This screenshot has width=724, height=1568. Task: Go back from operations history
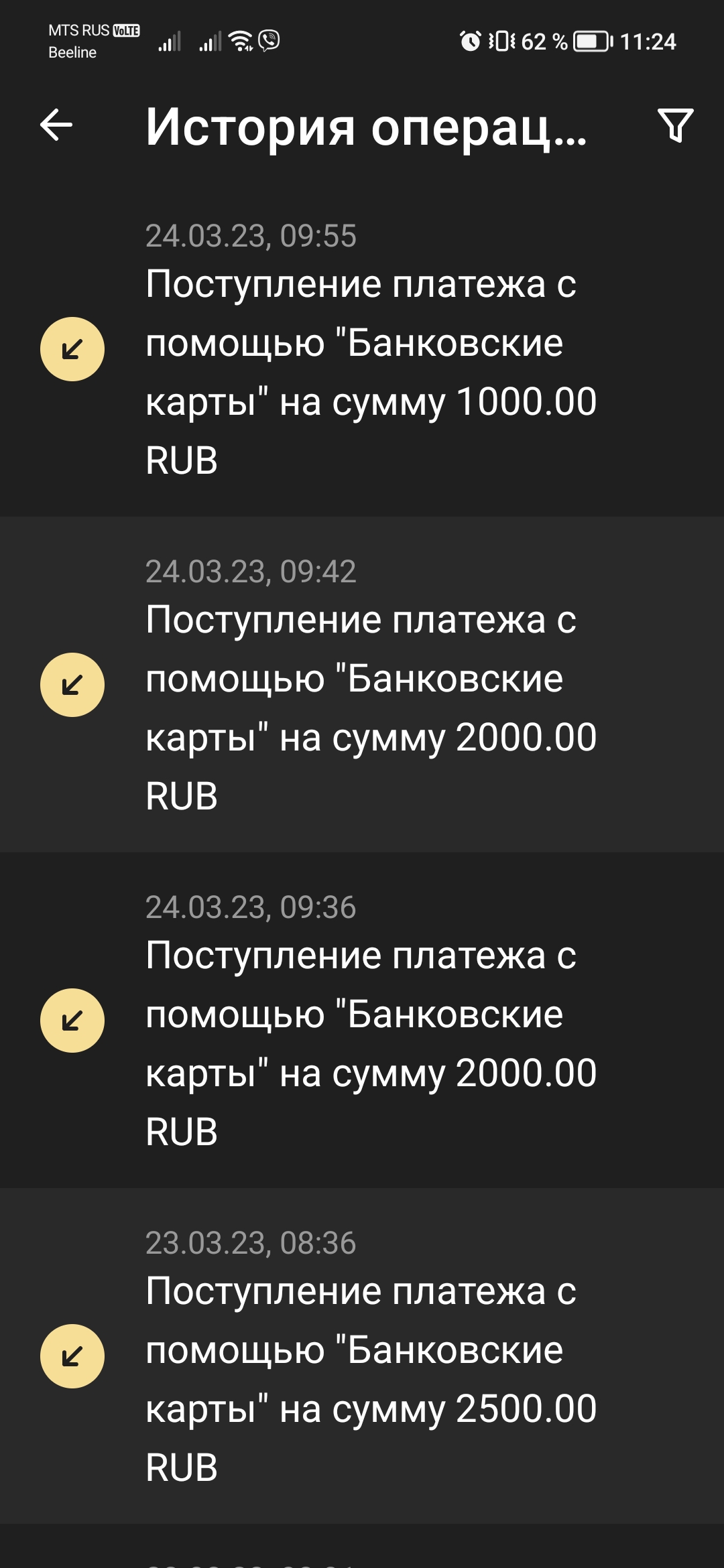(x=56, y=125)
